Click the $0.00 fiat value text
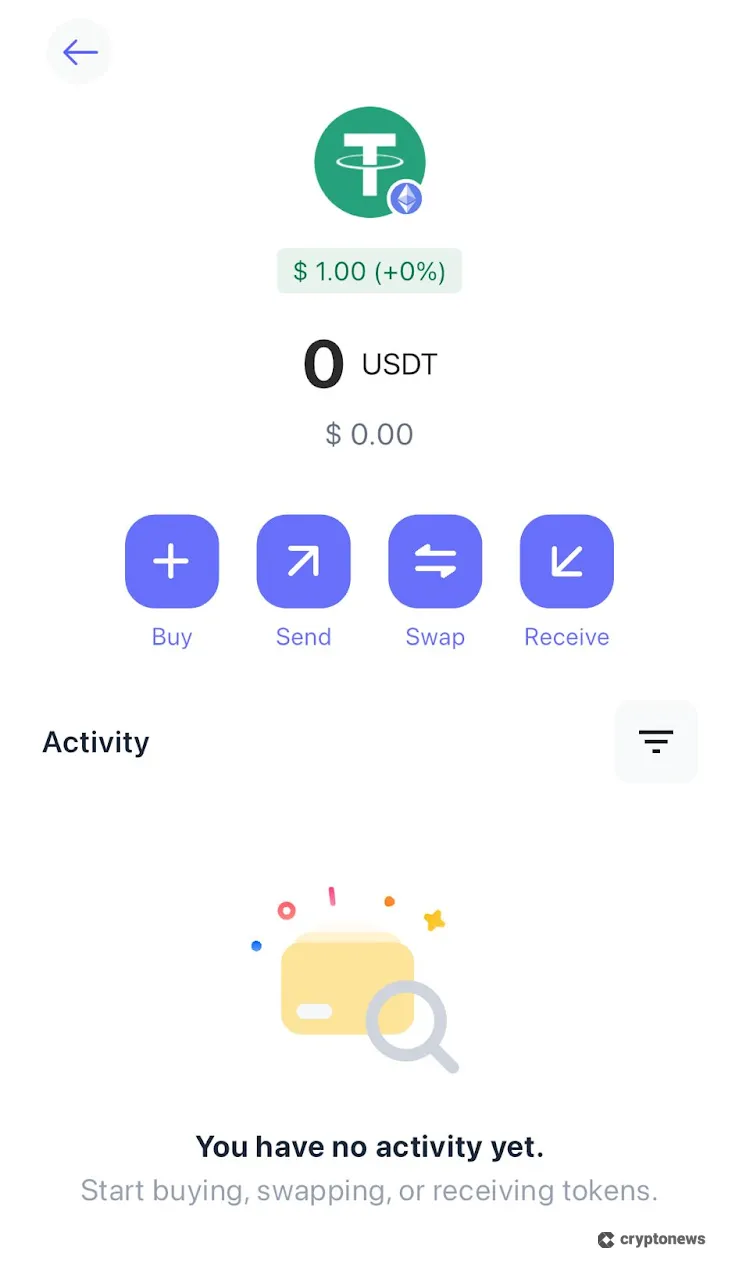 point(369,434)
